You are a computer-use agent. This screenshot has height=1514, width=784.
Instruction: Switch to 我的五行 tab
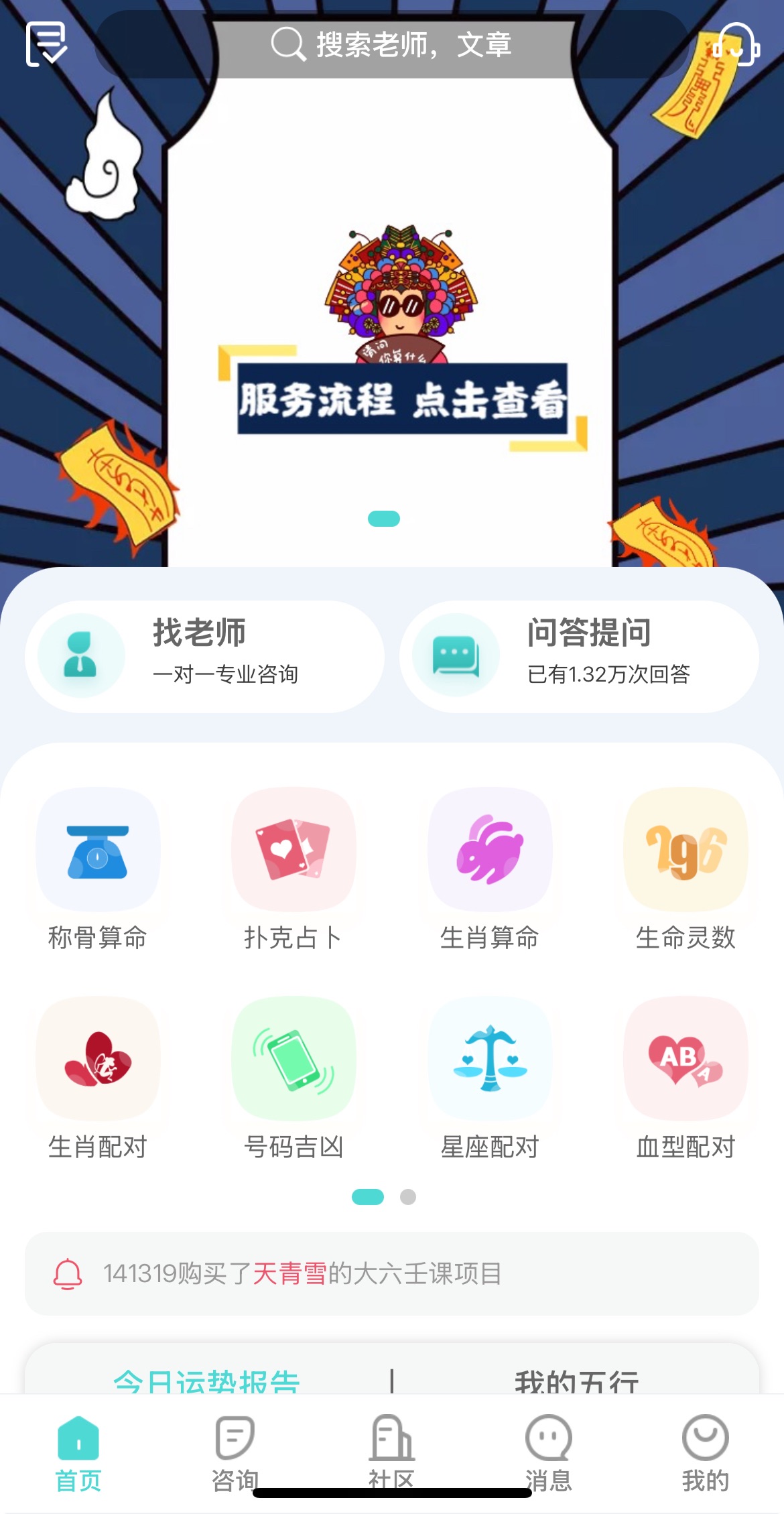(x=576, y=1381)
